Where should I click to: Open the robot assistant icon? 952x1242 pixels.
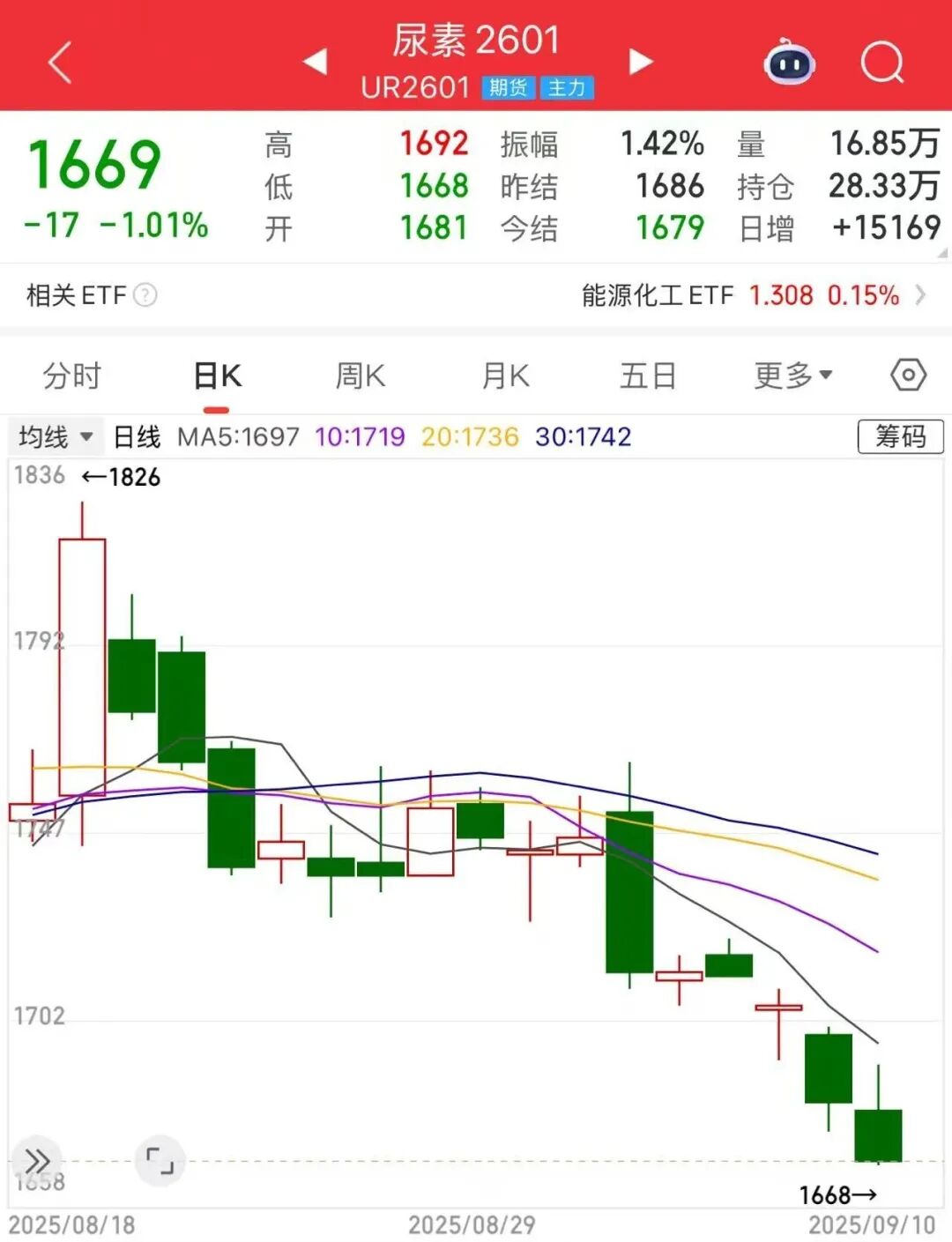[789, 63]
